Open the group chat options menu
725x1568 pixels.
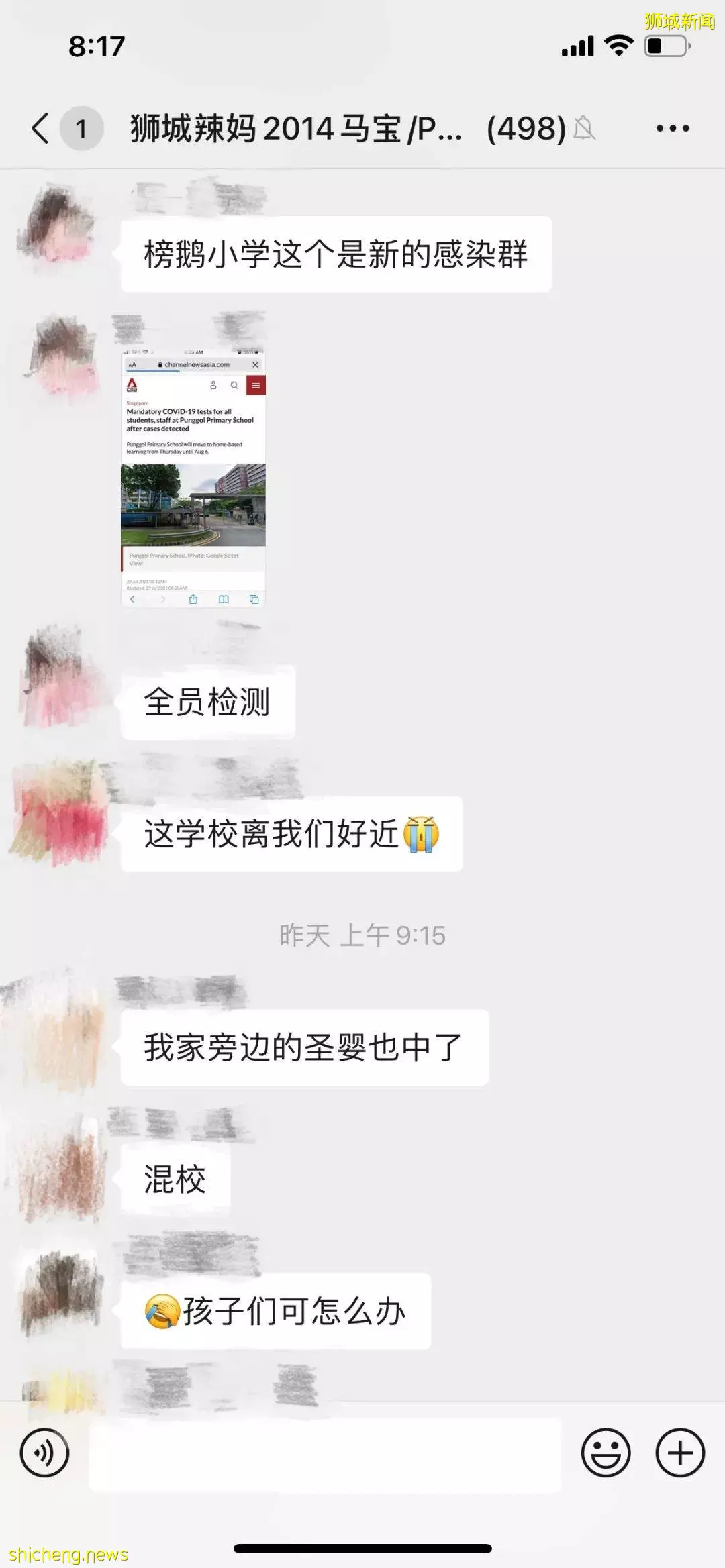[672, 128]
